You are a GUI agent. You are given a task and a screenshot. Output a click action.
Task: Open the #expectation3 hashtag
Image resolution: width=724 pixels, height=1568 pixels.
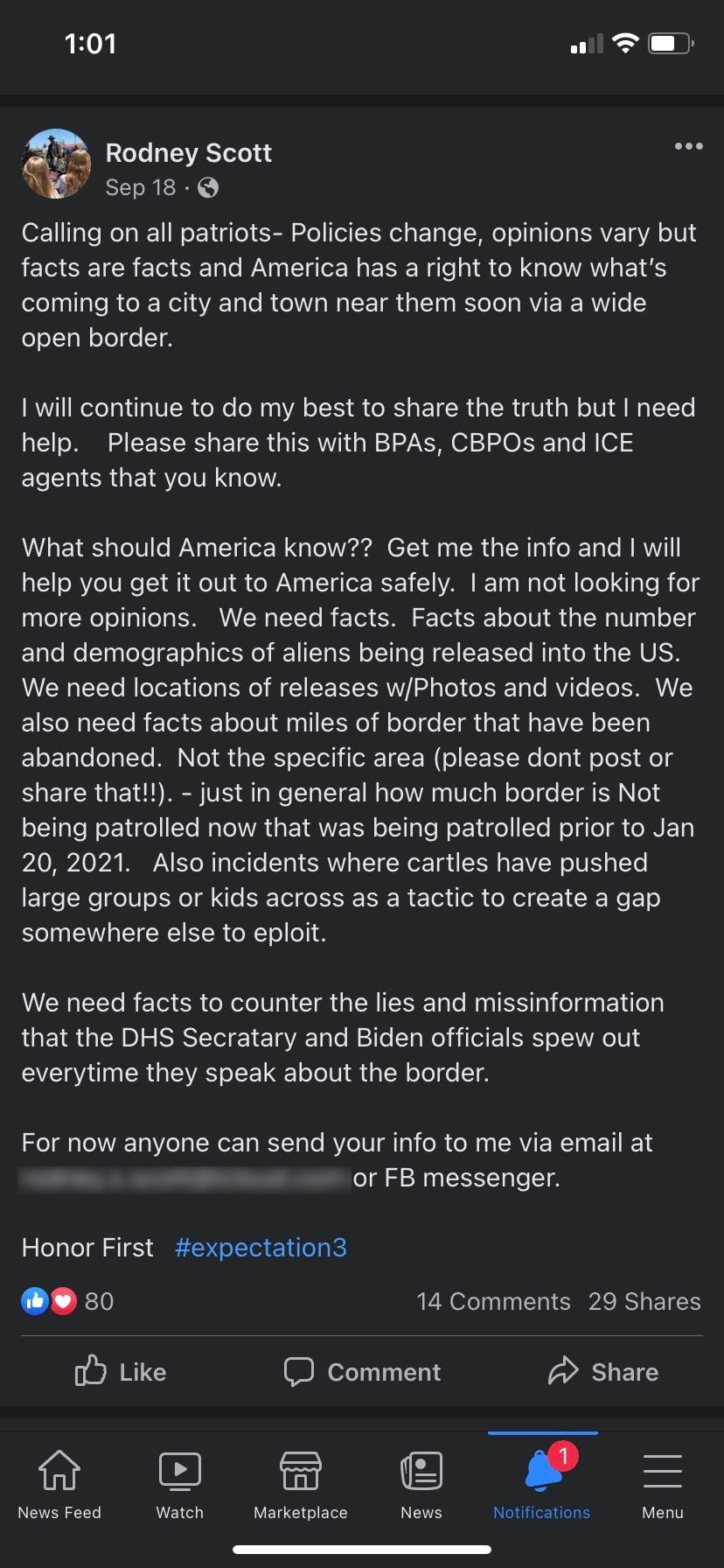[261, 1247]
